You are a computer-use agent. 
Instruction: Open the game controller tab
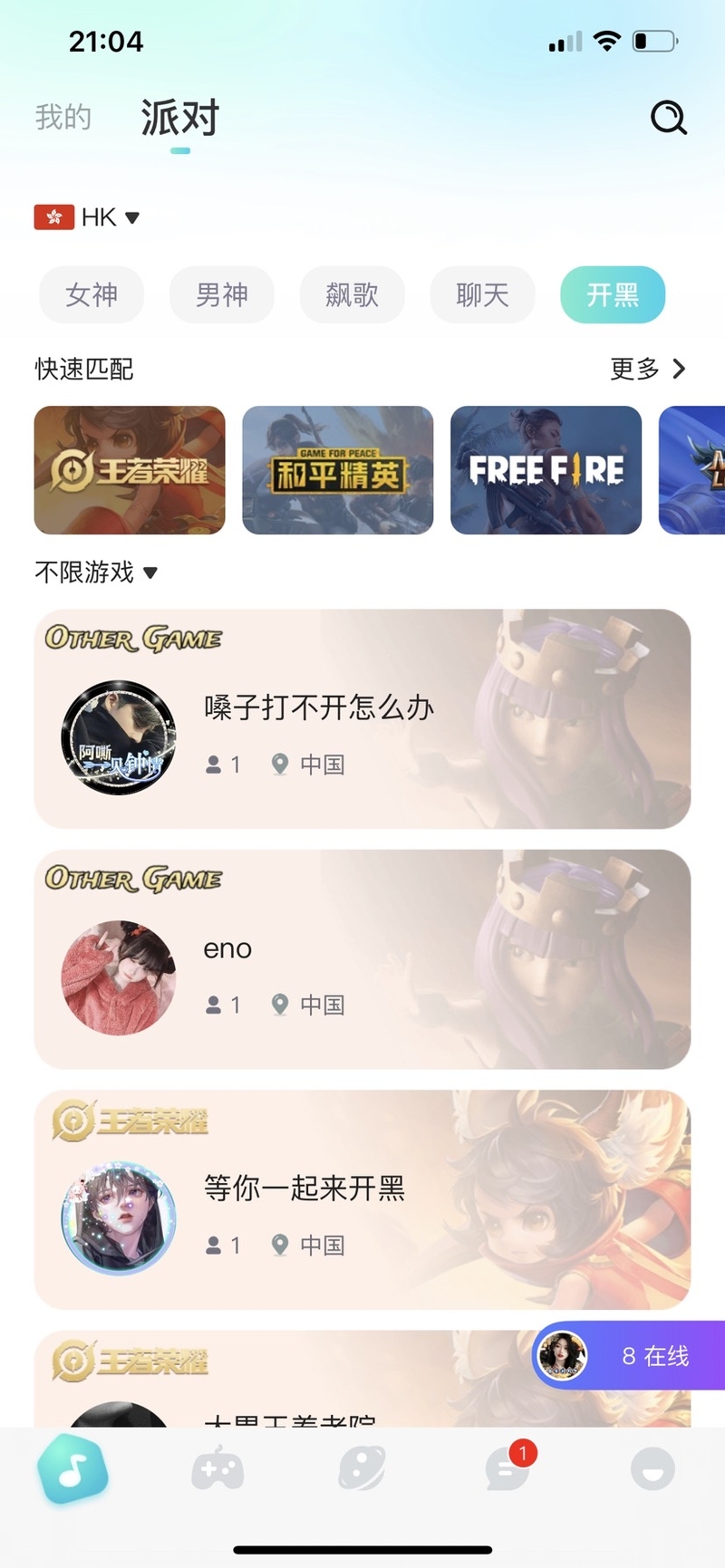(217, 1468)
